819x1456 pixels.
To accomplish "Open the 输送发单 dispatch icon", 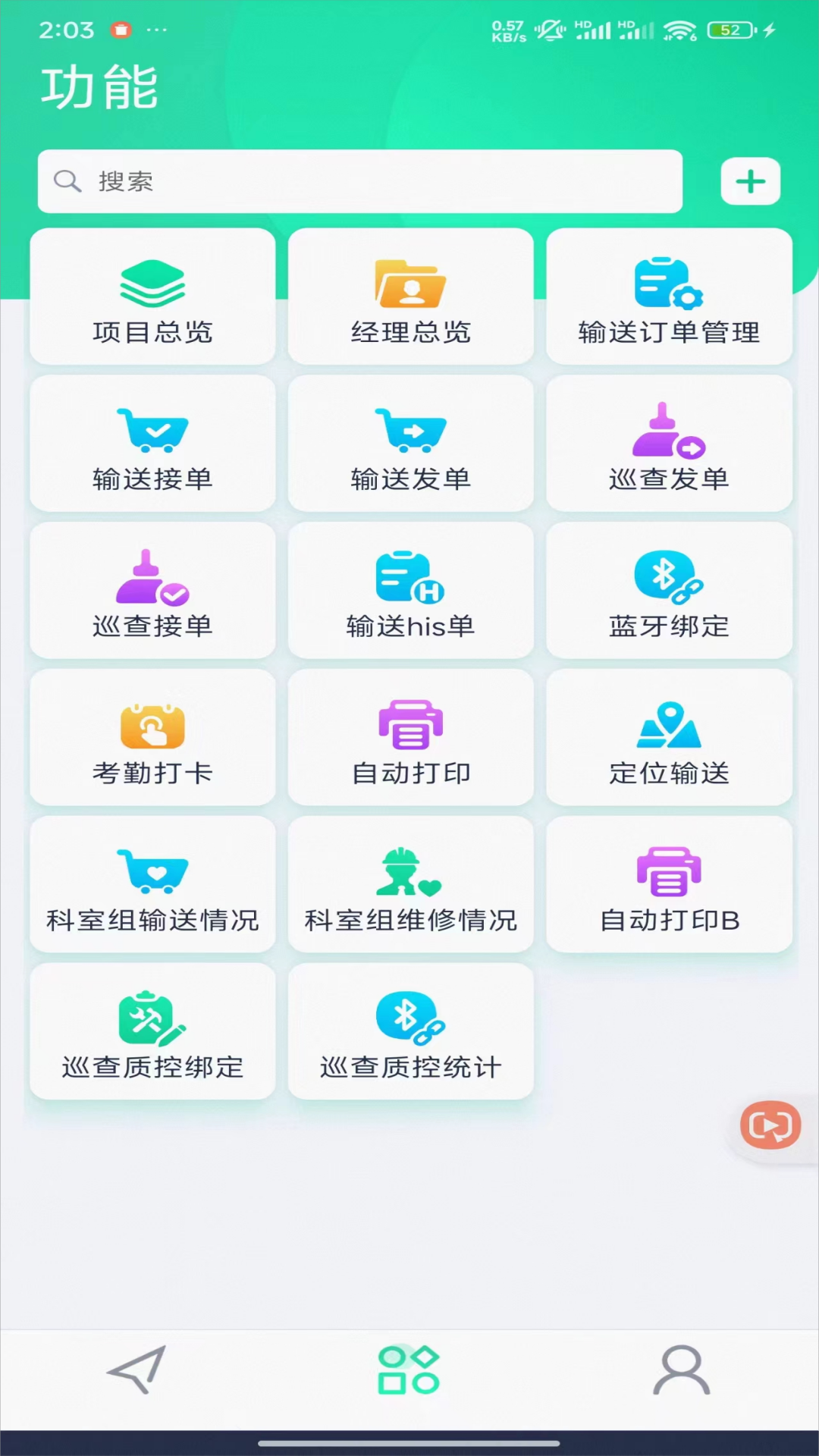I will pos(410,444).
